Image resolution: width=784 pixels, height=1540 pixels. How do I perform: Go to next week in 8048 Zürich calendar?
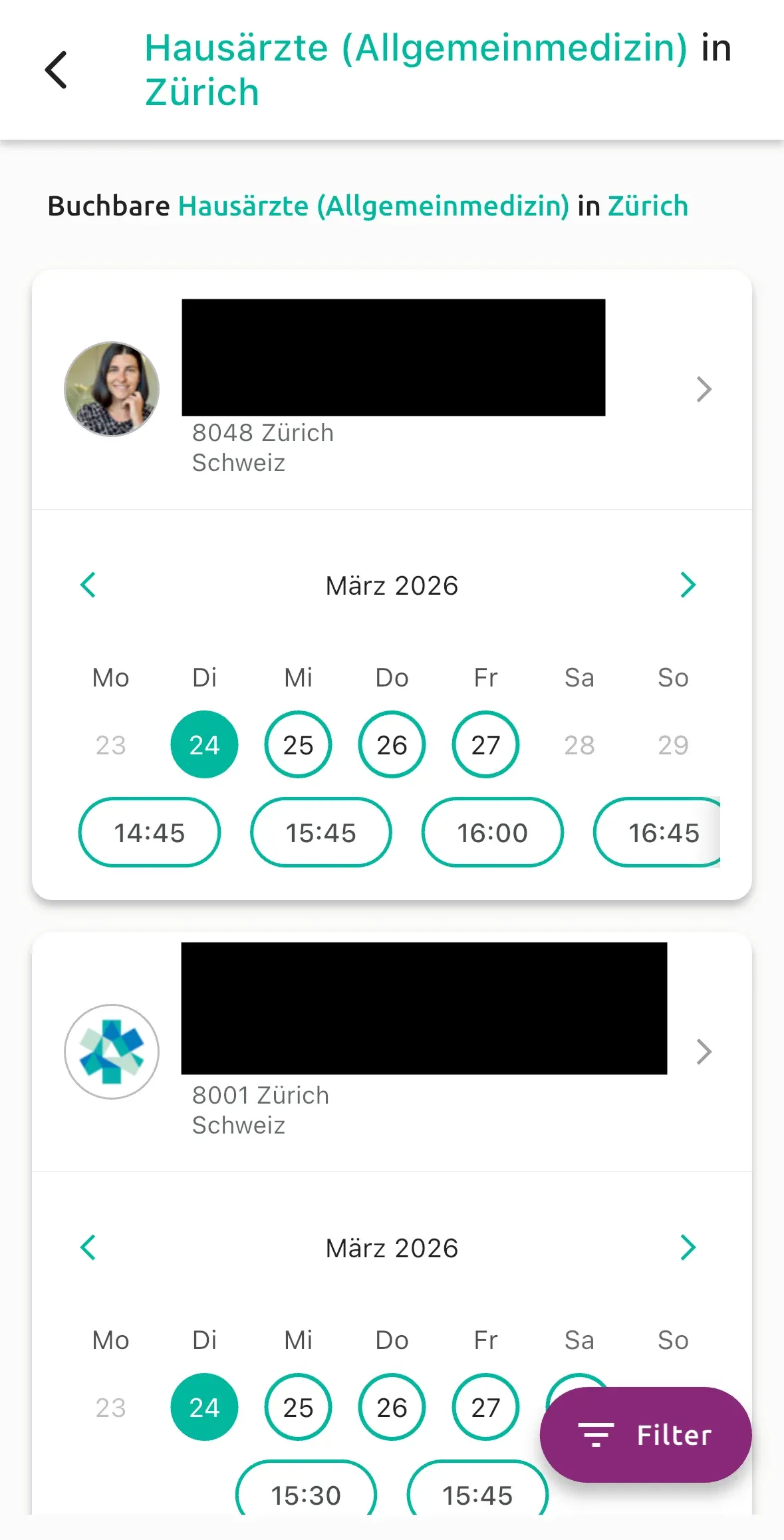pyautogui.click(x=688, y=585)
